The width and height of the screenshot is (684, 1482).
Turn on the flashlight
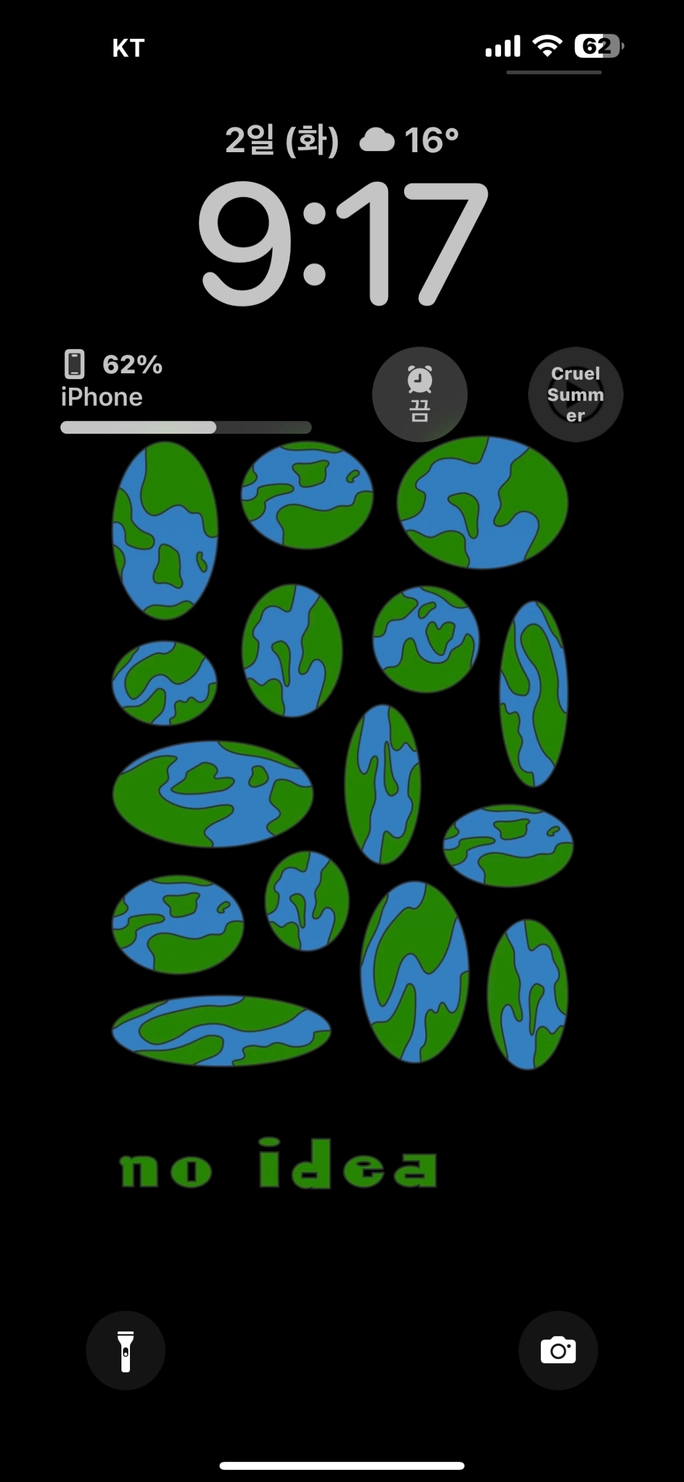(x=125, y=1350)
